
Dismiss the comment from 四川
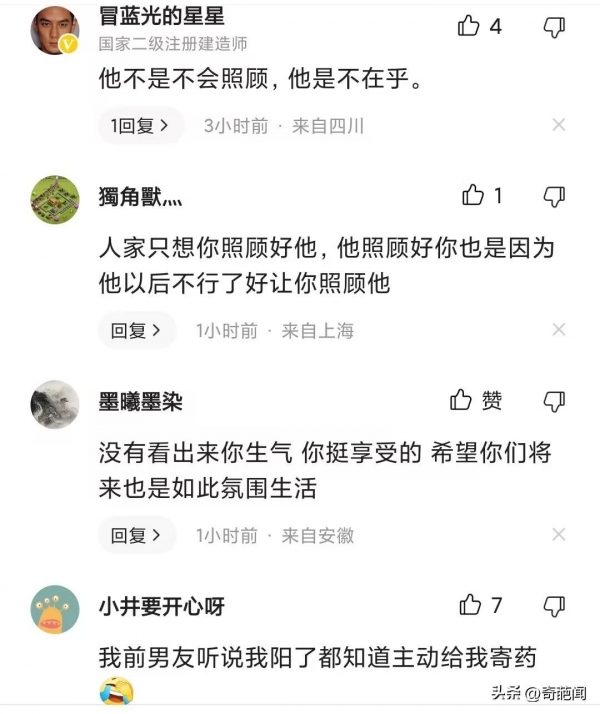(x=559, y=125)
